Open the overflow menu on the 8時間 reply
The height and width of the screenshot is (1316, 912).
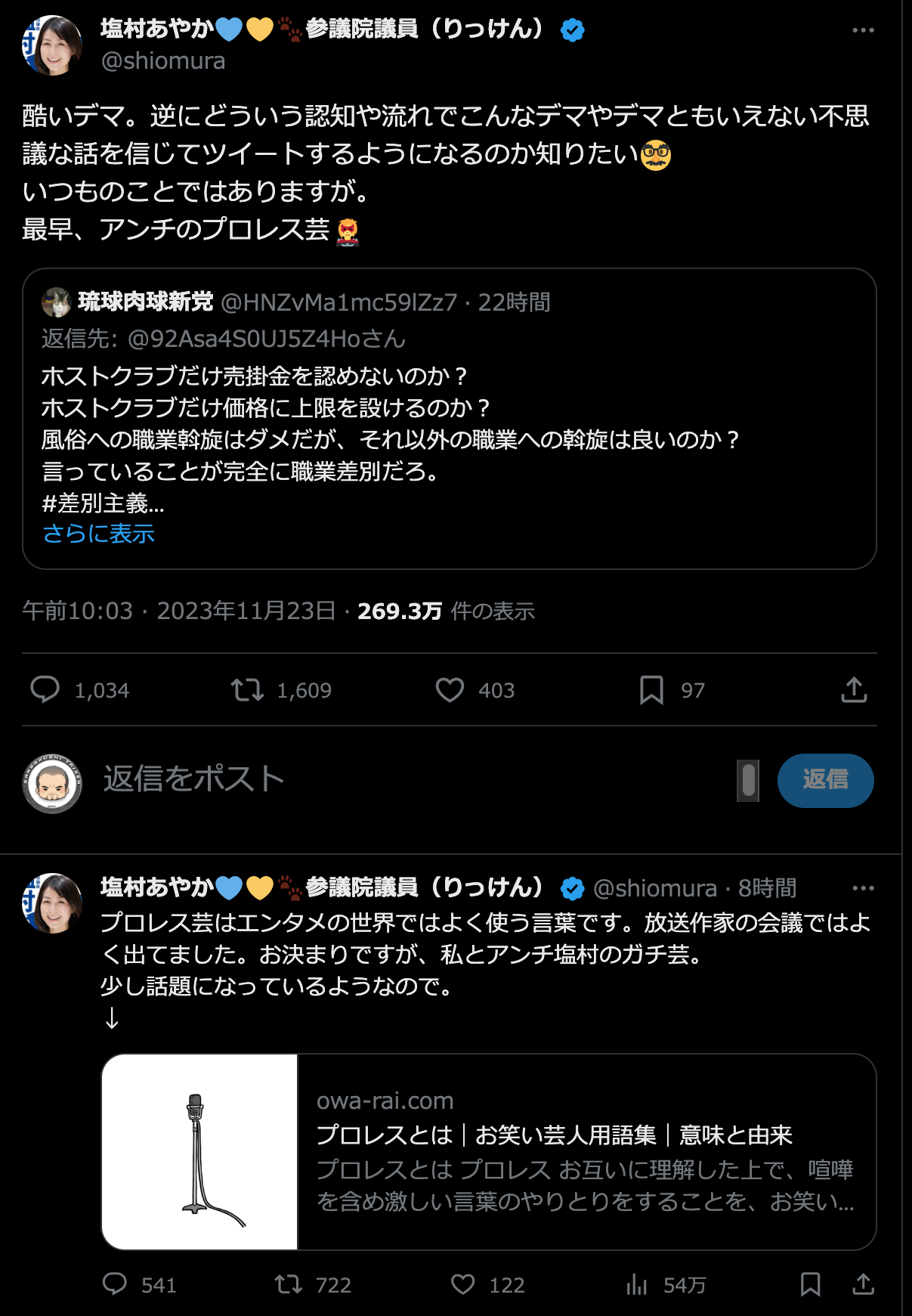pos(863,888)
